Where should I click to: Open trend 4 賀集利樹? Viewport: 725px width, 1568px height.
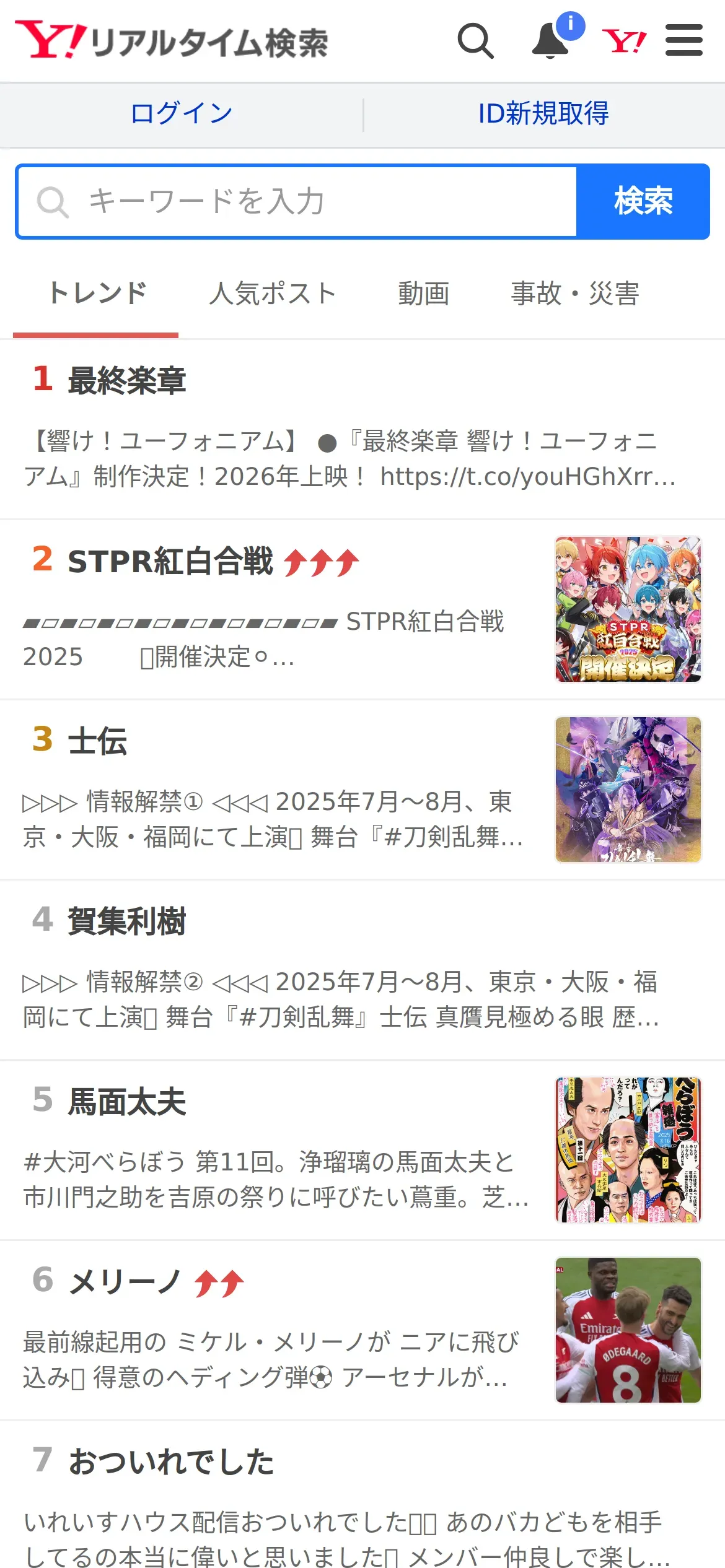(127, 921)
